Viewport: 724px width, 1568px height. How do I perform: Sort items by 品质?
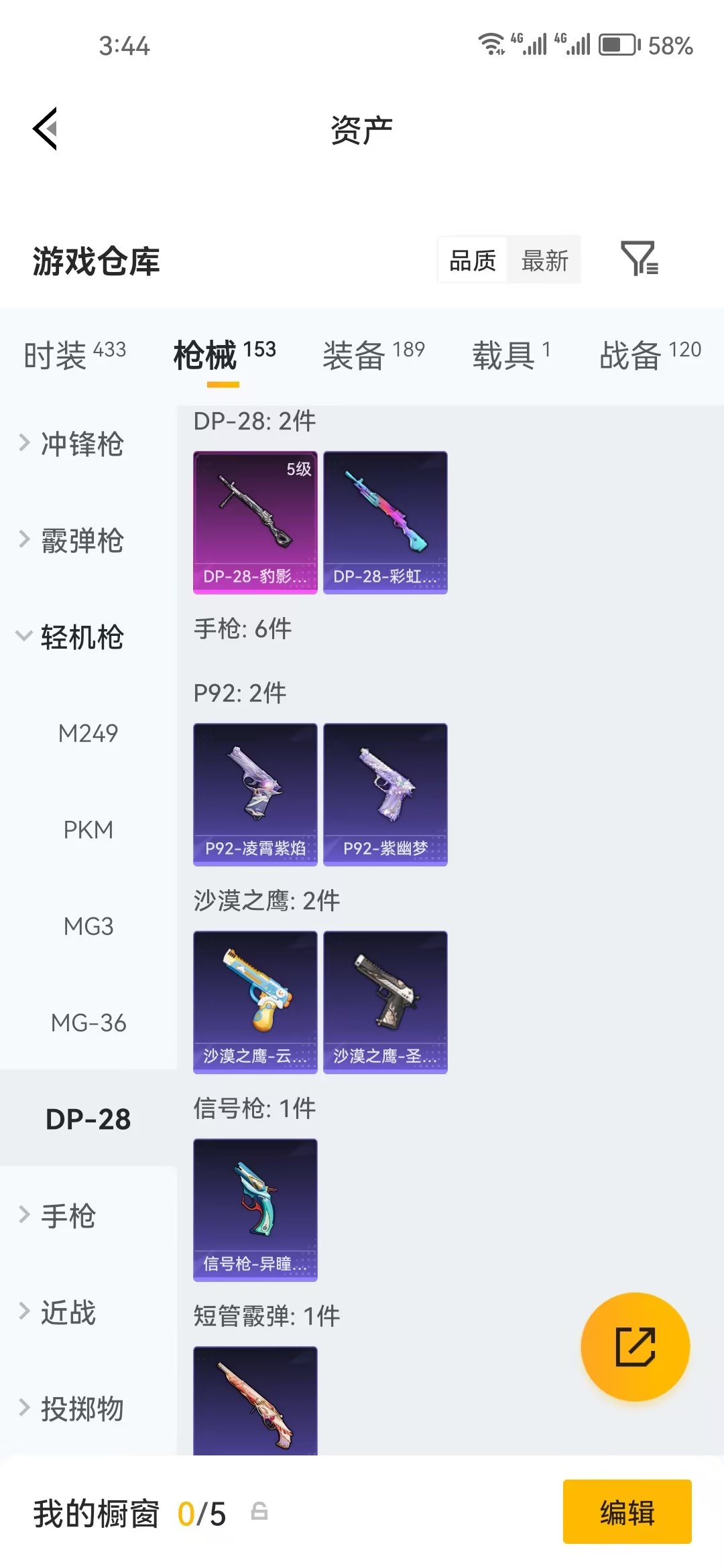point(471,260)
